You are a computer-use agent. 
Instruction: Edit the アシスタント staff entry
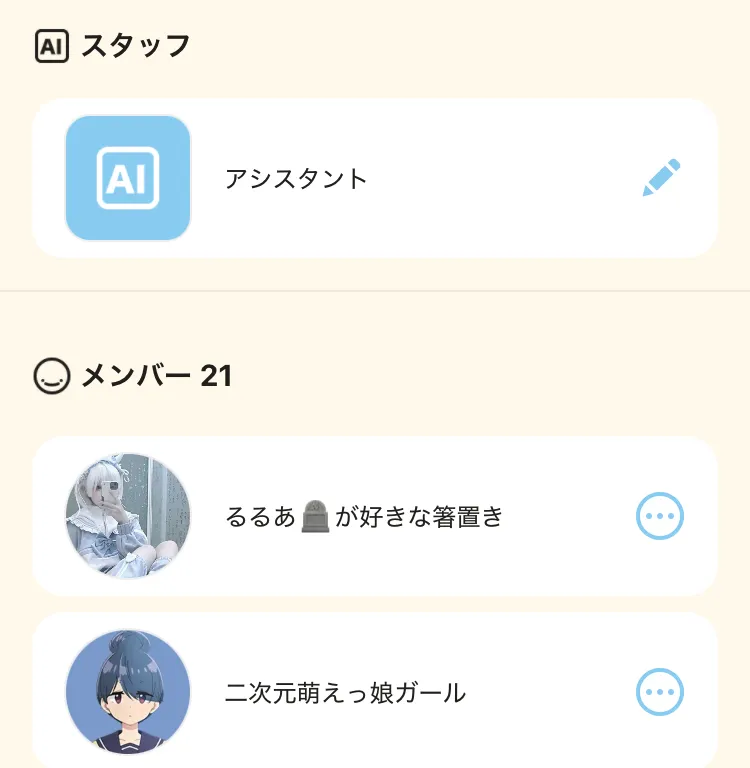(661, 178)
